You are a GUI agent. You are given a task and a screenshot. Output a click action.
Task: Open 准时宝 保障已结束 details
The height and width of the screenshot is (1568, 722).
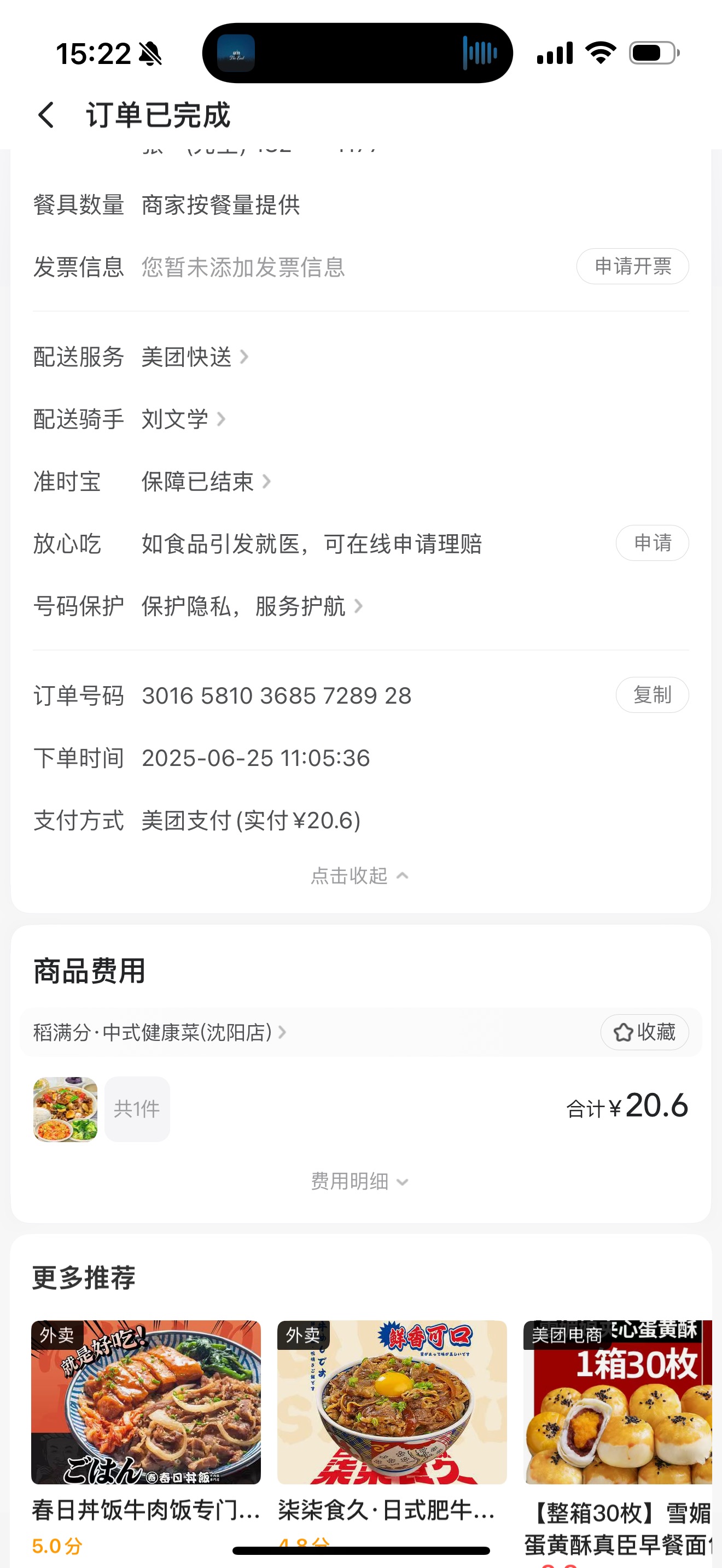click(205, 482)
